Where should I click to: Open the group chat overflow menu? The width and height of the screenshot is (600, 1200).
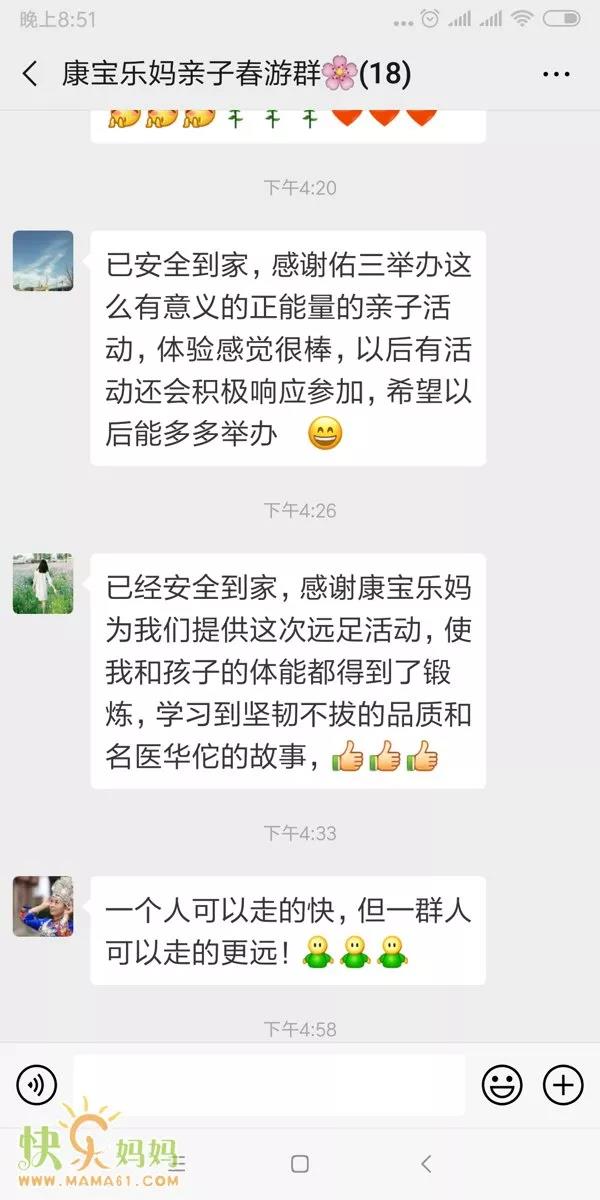click(556, 75)
